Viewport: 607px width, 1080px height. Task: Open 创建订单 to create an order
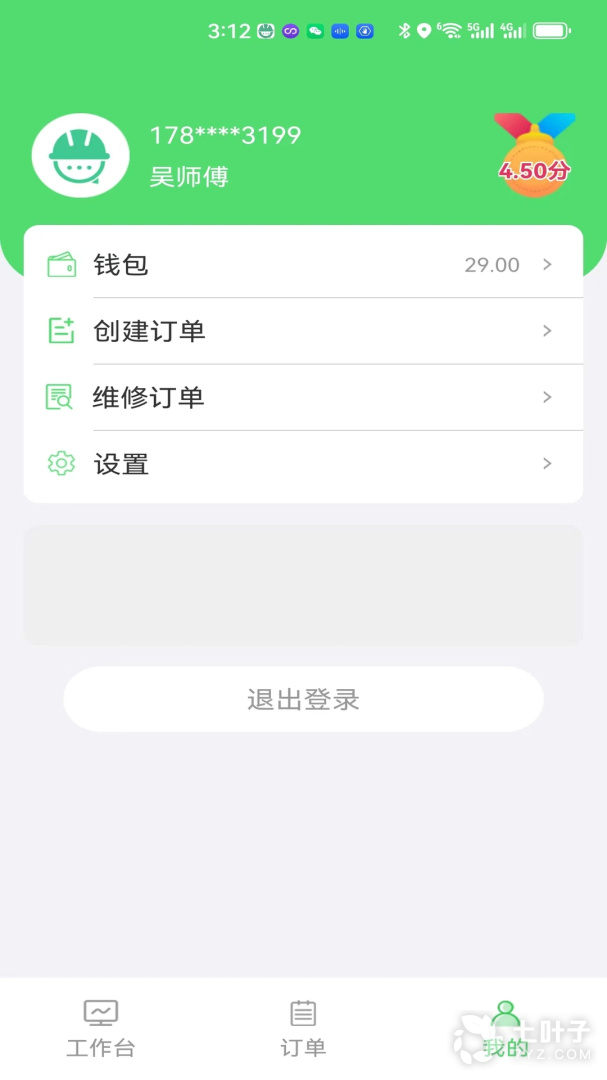pos(302,331)
